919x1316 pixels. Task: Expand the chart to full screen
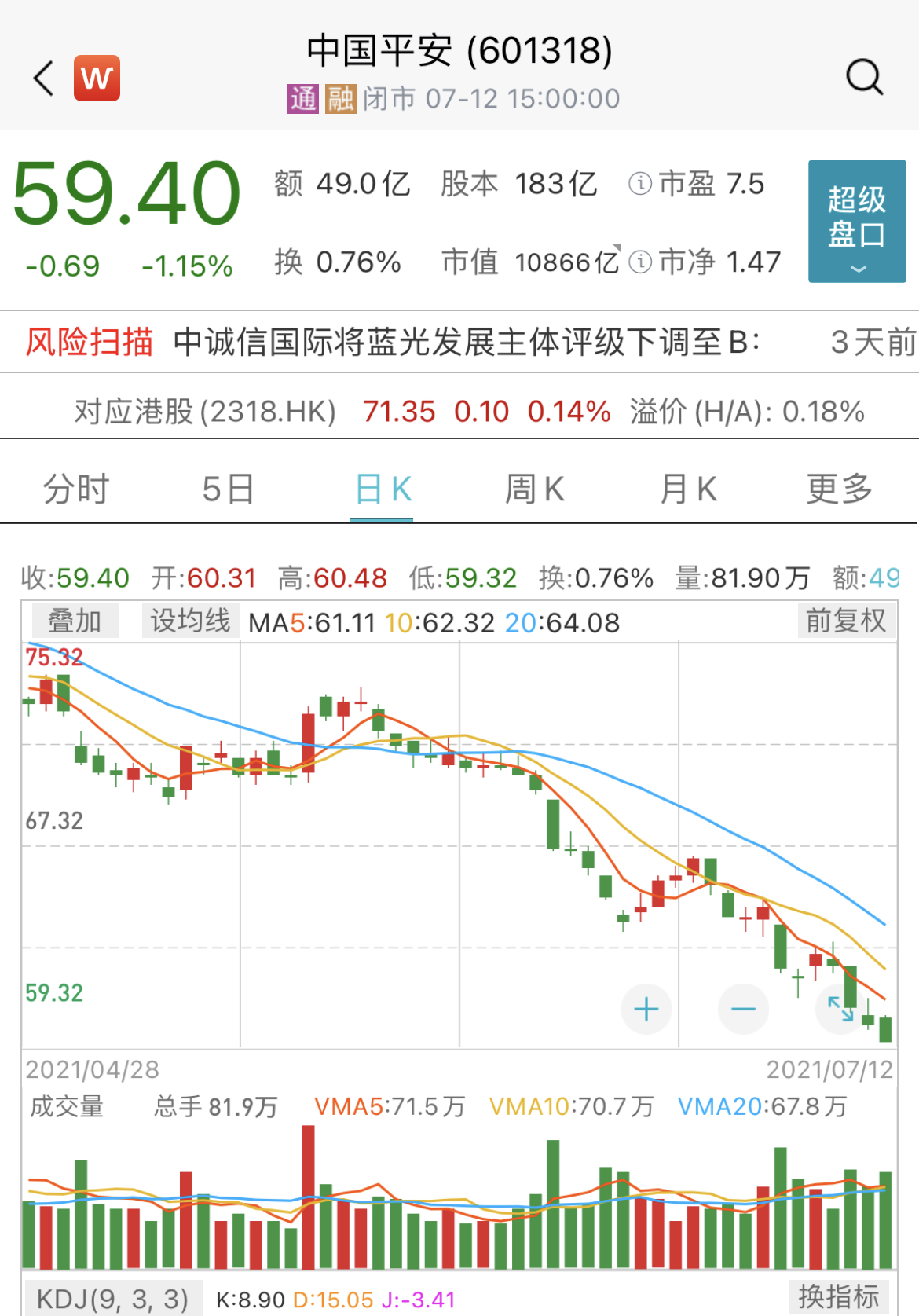click(840, 1009)
